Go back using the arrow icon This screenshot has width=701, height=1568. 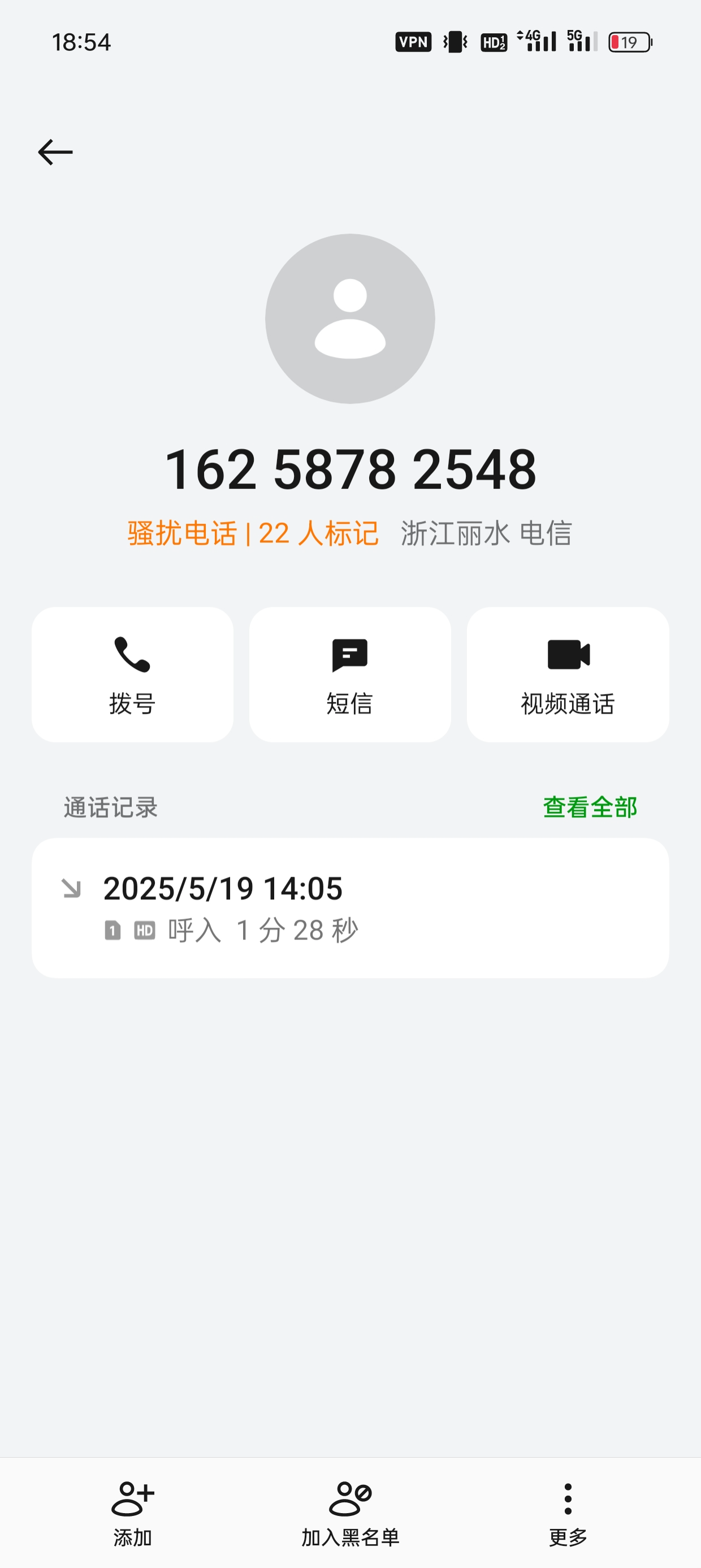(x=55, y=152)
